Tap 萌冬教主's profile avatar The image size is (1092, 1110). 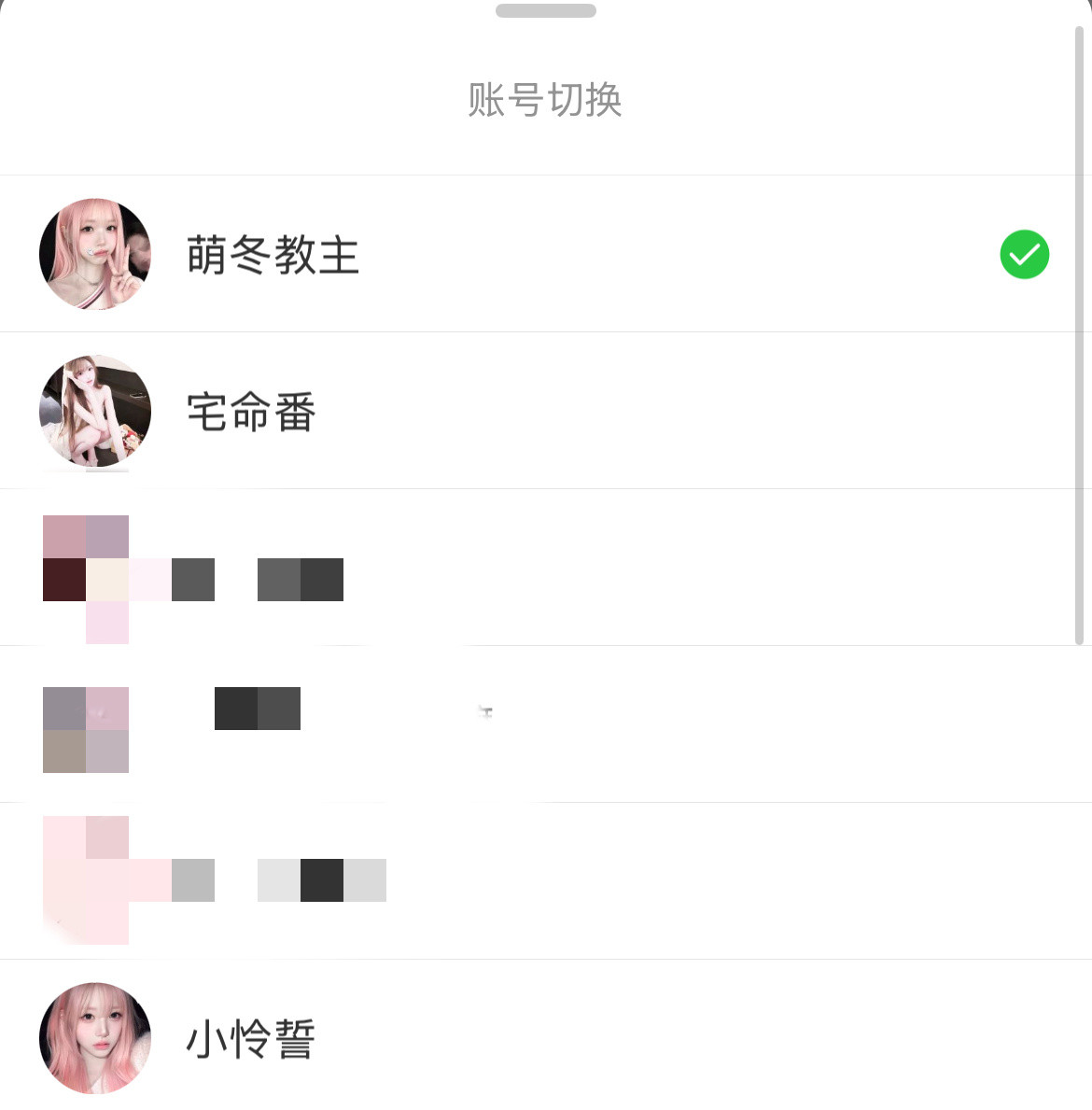[94, 253]
